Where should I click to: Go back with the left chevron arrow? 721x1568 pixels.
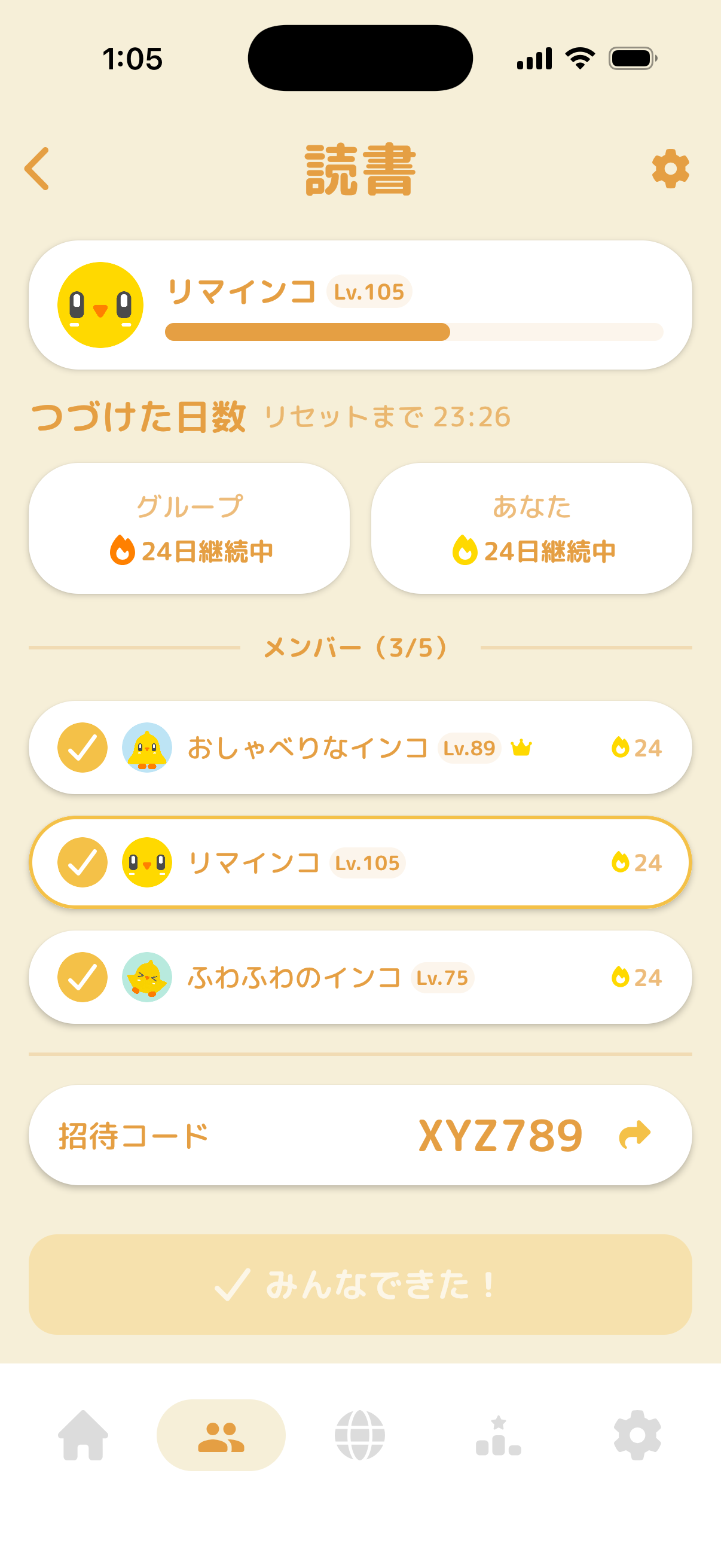[x=38, y=169]
